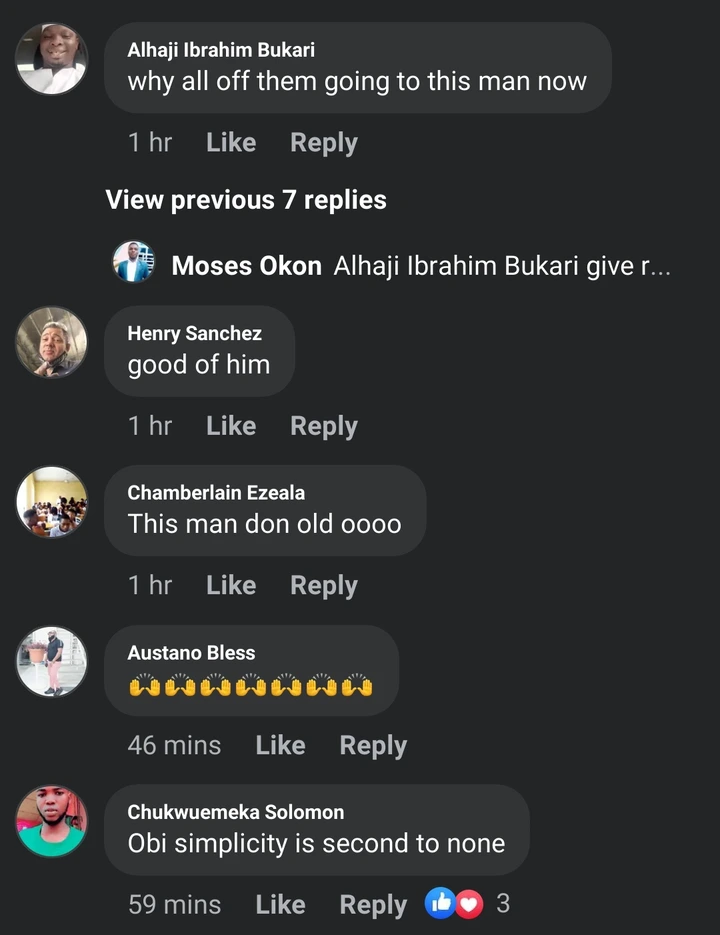
Task: Like Alhaji Ibrahim Bukari's comment
Action: point(231,143)
